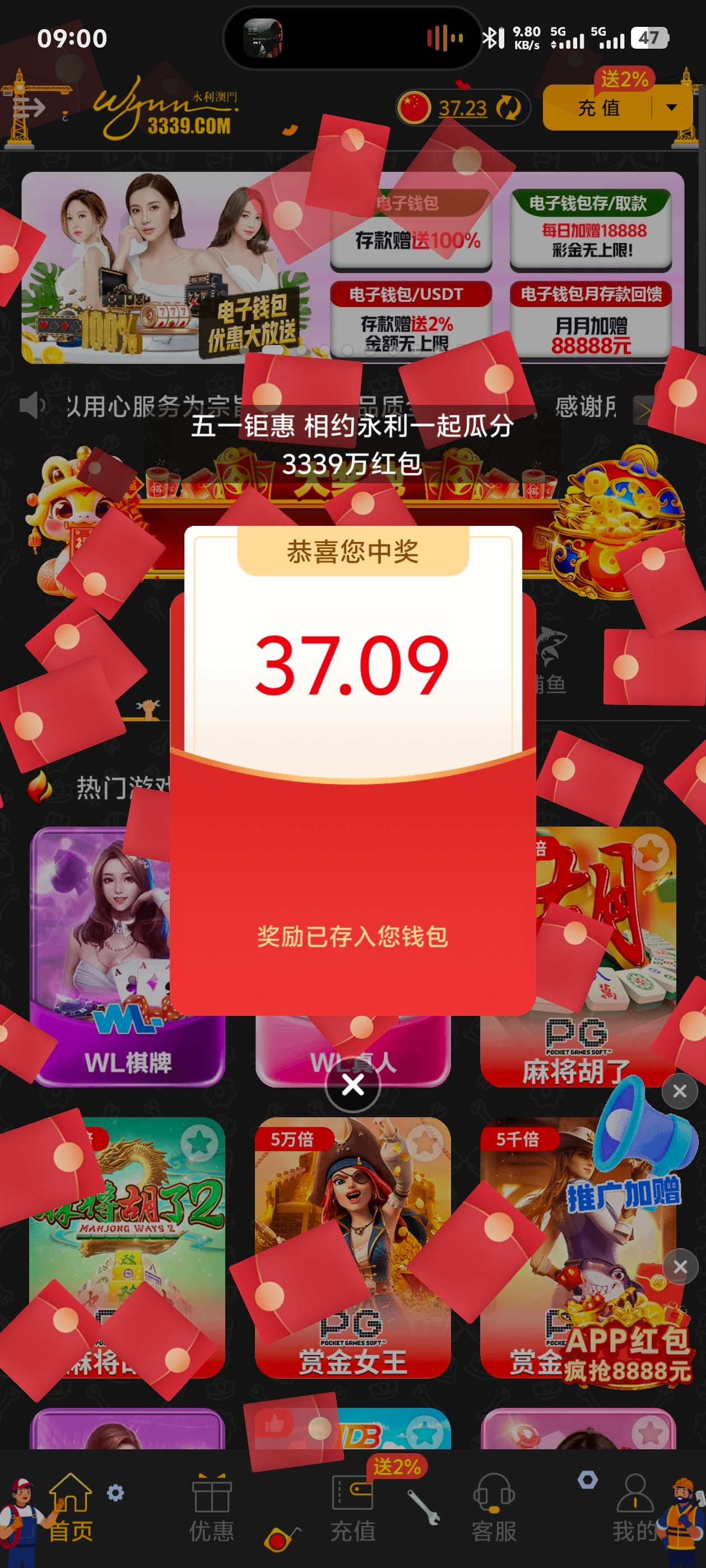Favorite the 麻将胡了2 game star
The image size is (706, 1568).
198,1144
